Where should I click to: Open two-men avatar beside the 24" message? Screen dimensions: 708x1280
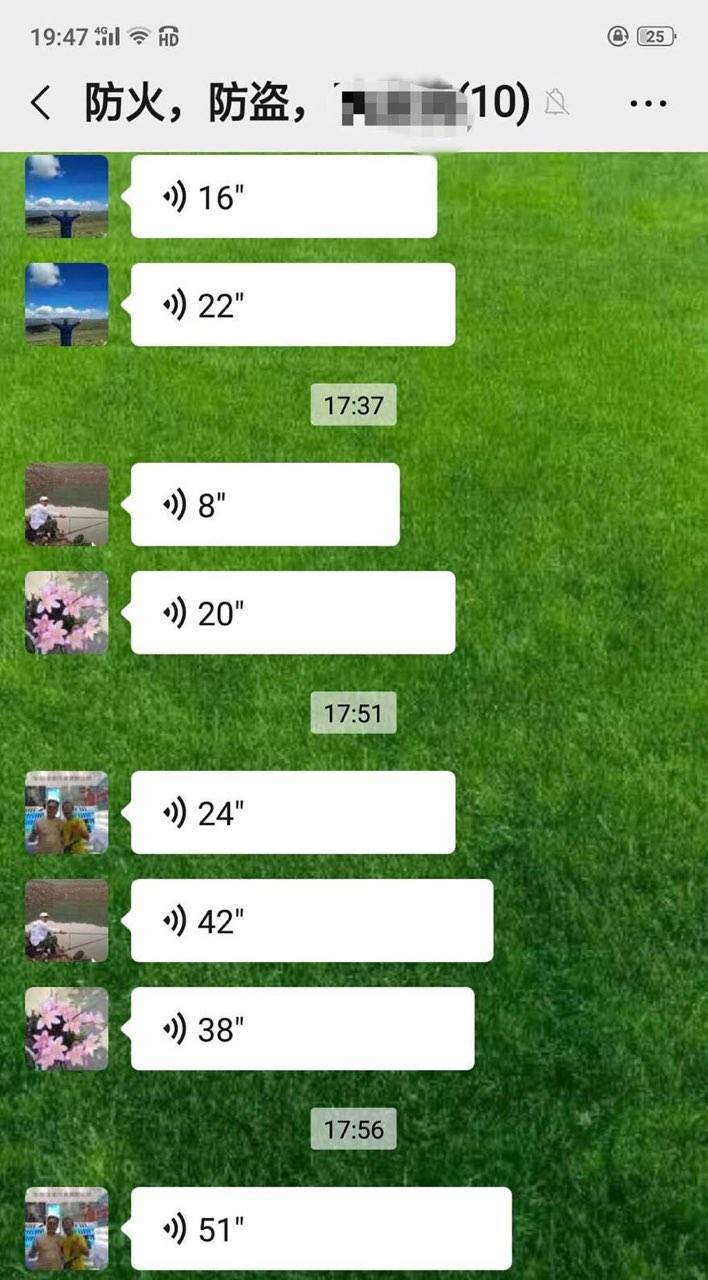[67, 813]
